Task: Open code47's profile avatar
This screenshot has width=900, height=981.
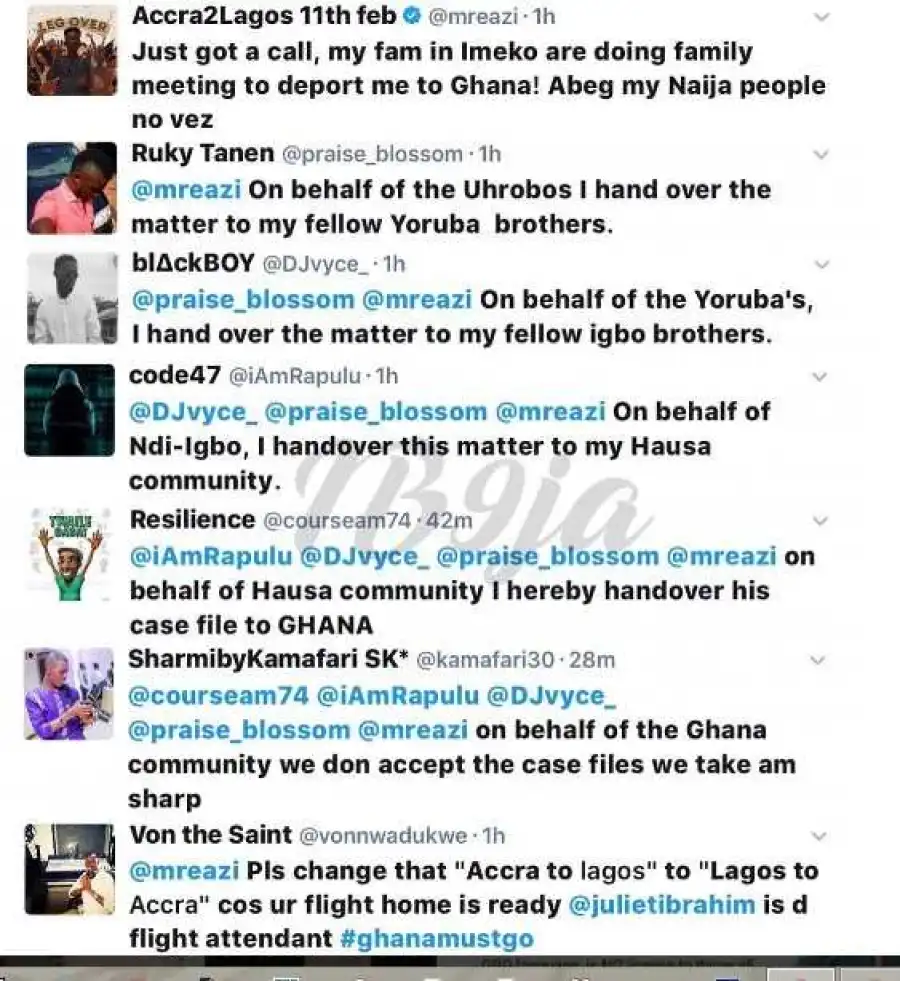Action: click(71, 410)
